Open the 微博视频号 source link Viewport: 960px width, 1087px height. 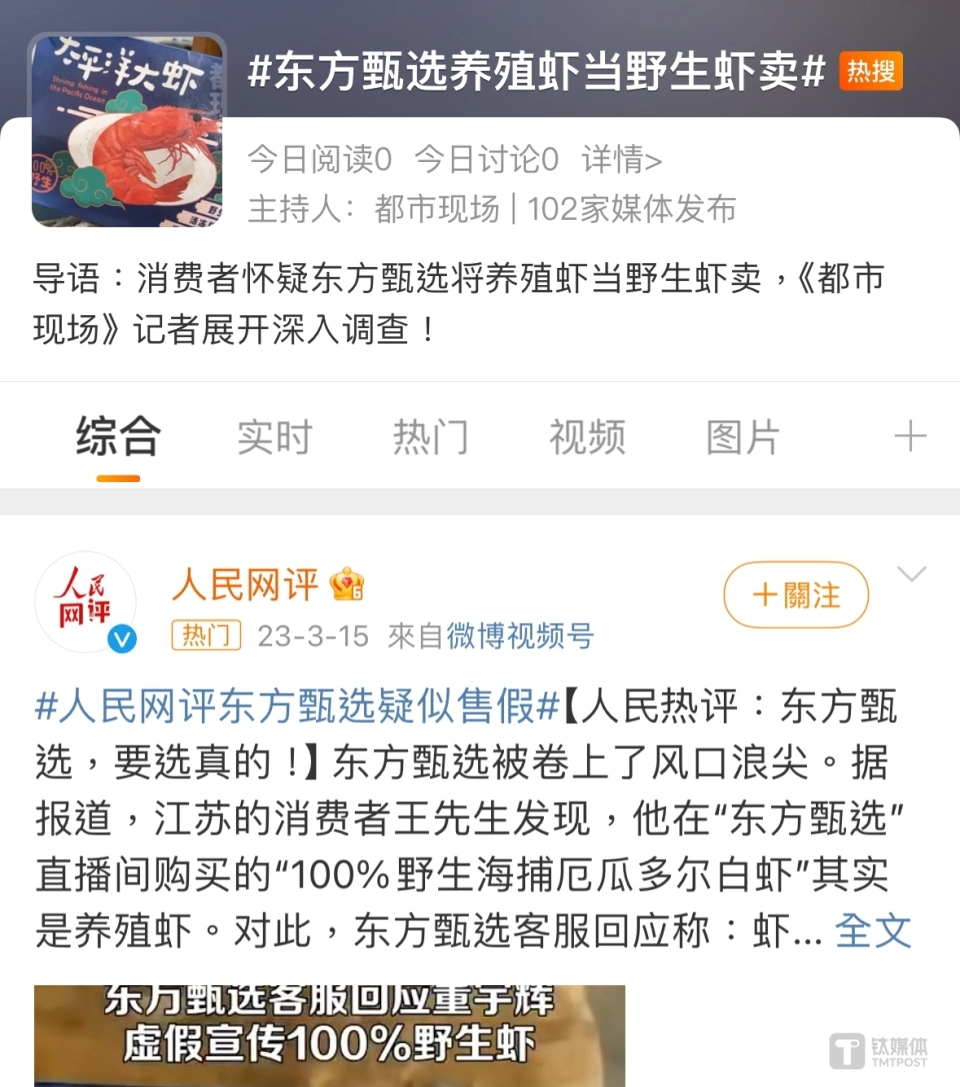[x=520, y=636]
